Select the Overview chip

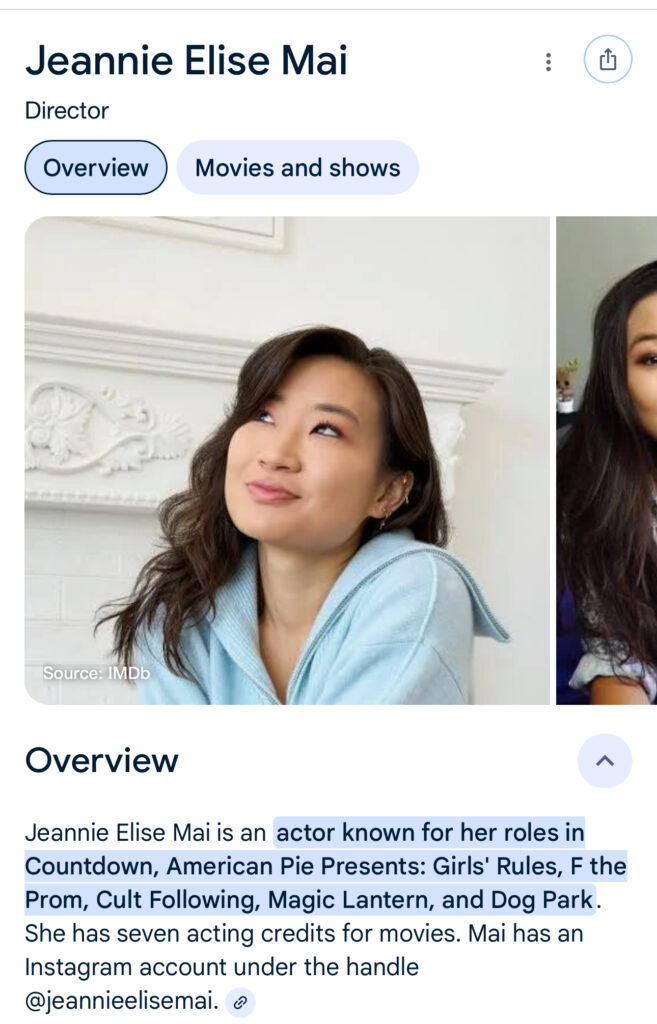[96, 167]
